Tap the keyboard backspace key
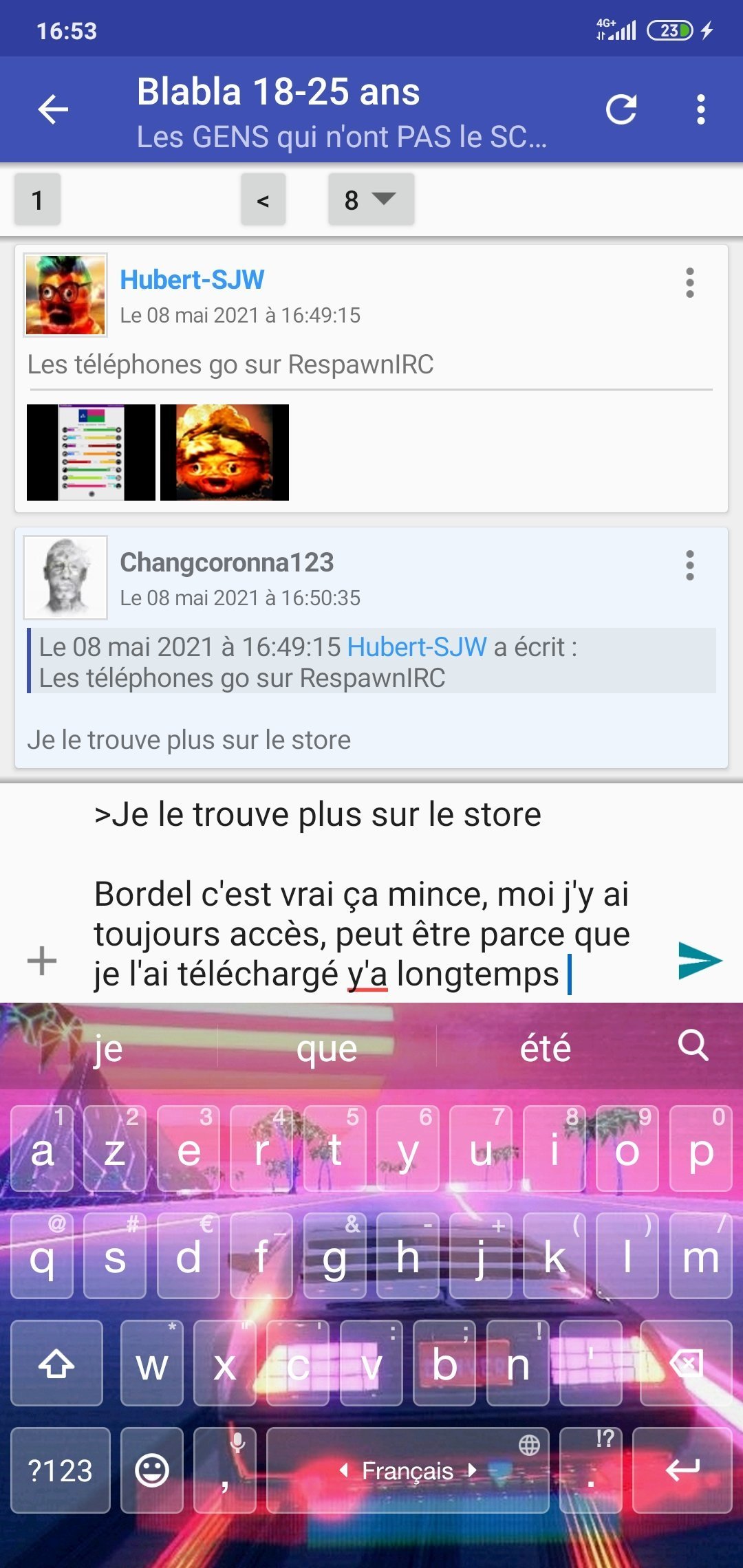Viewport: 743px width, 1568px height. click(x=686, y=1363)
